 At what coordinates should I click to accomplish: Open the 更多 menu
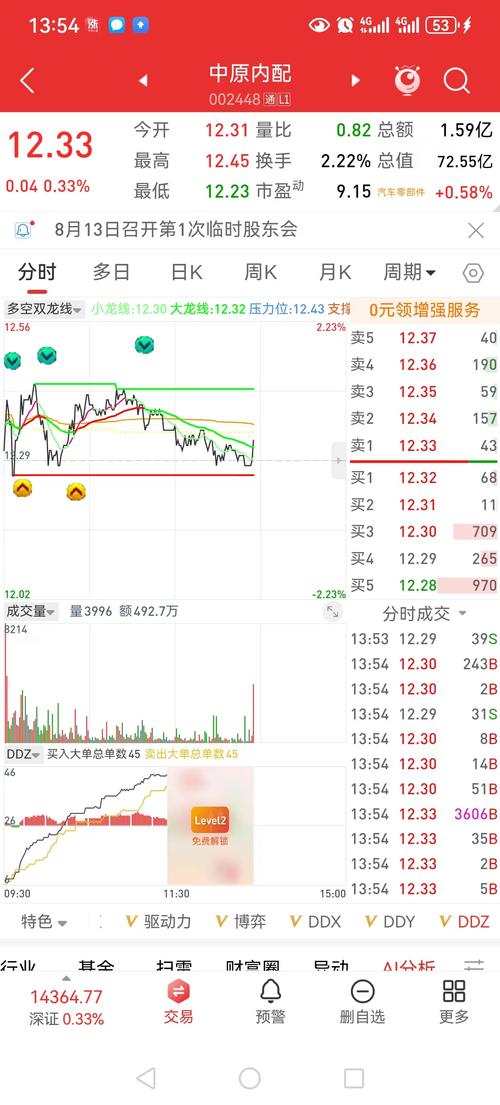[x=454, y=1002]
